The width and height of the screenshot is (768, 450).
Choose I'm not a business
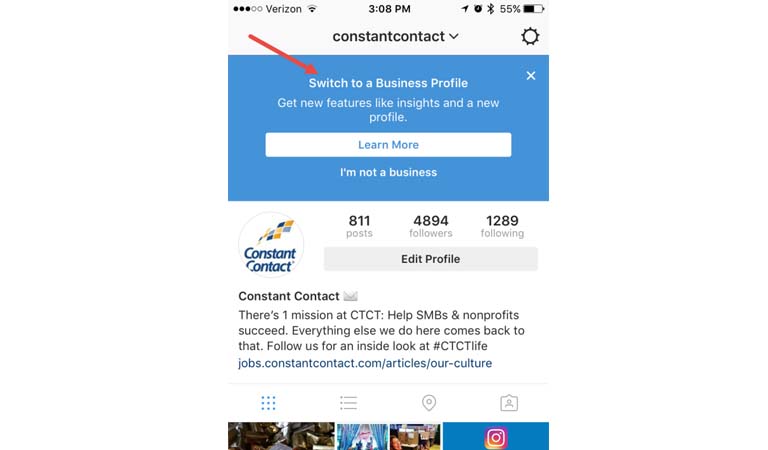(x=388, y=172)
